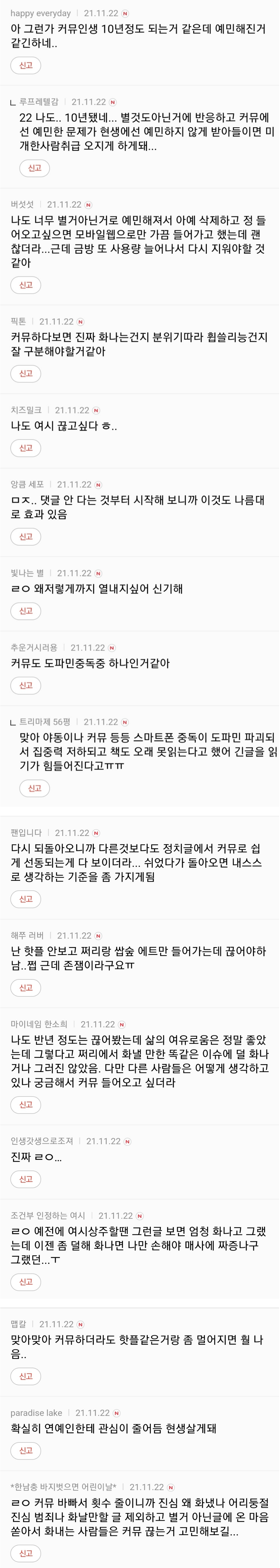Screen dimensions: 280x1568
Task: Report 해쭈 러버's comment
Action: pos(25,987)
